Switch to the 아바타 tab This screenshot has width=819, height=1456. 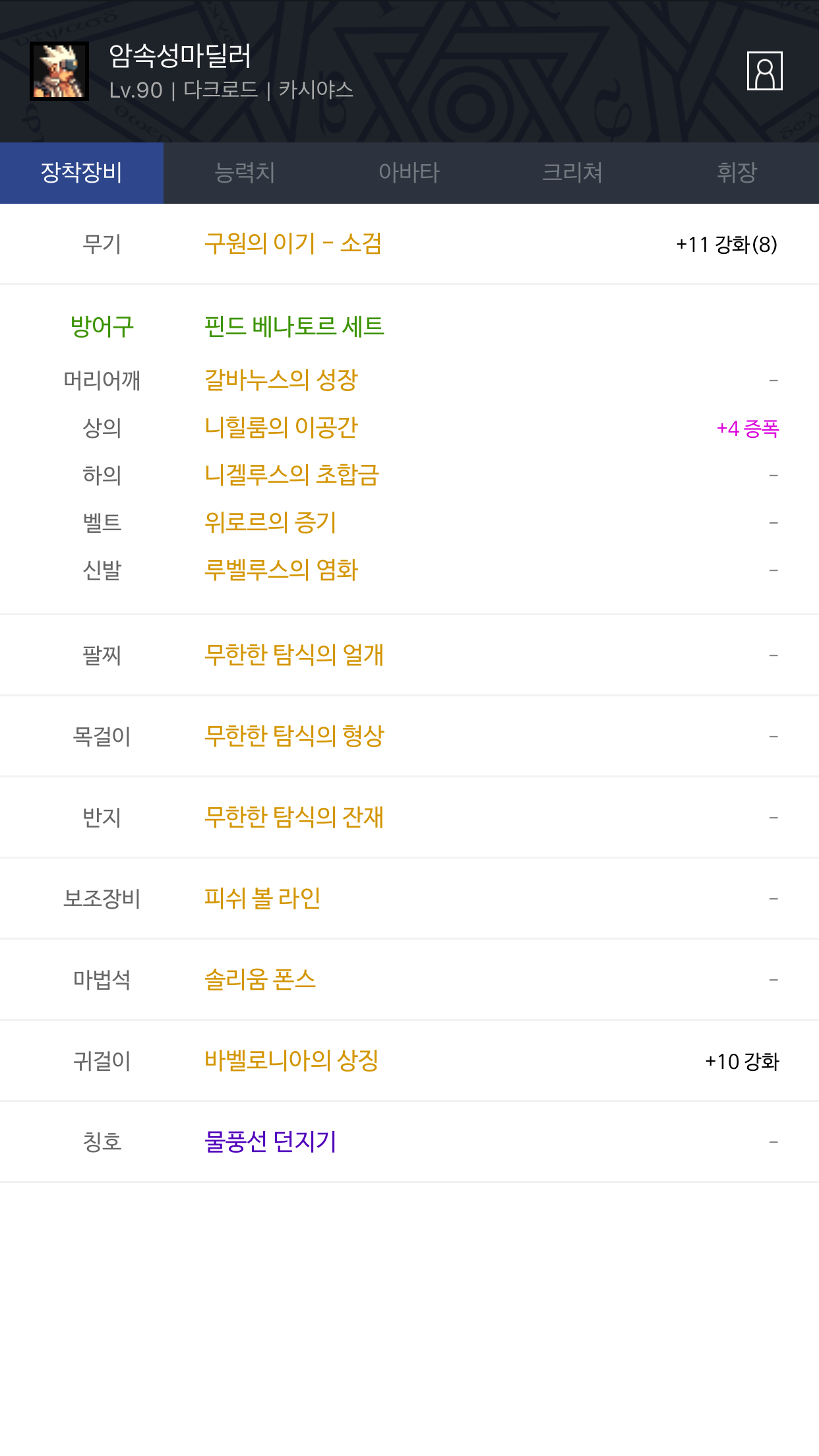pyautogui.click(x=409, y=173)
